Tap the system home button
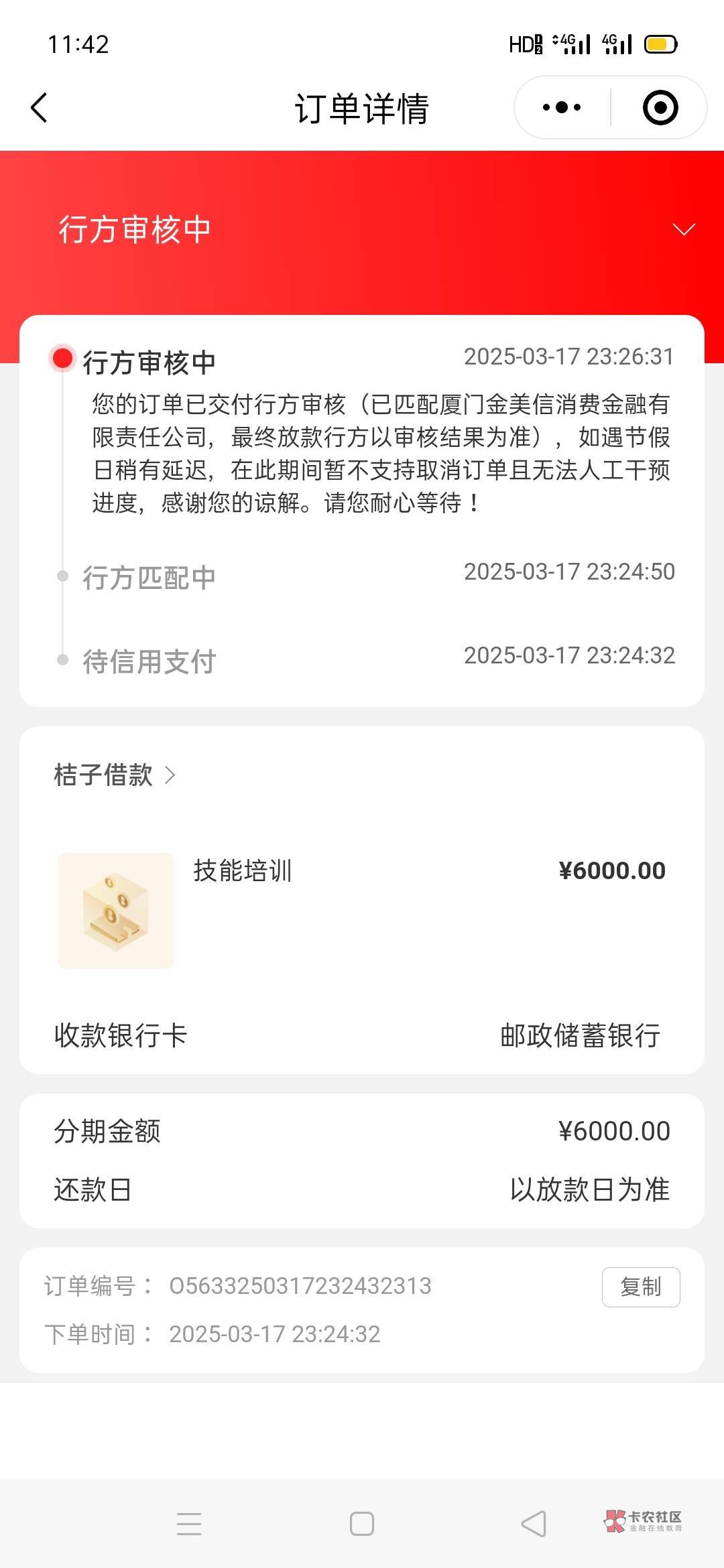Screen dimensions: 724x1568 click(362, 1524)
